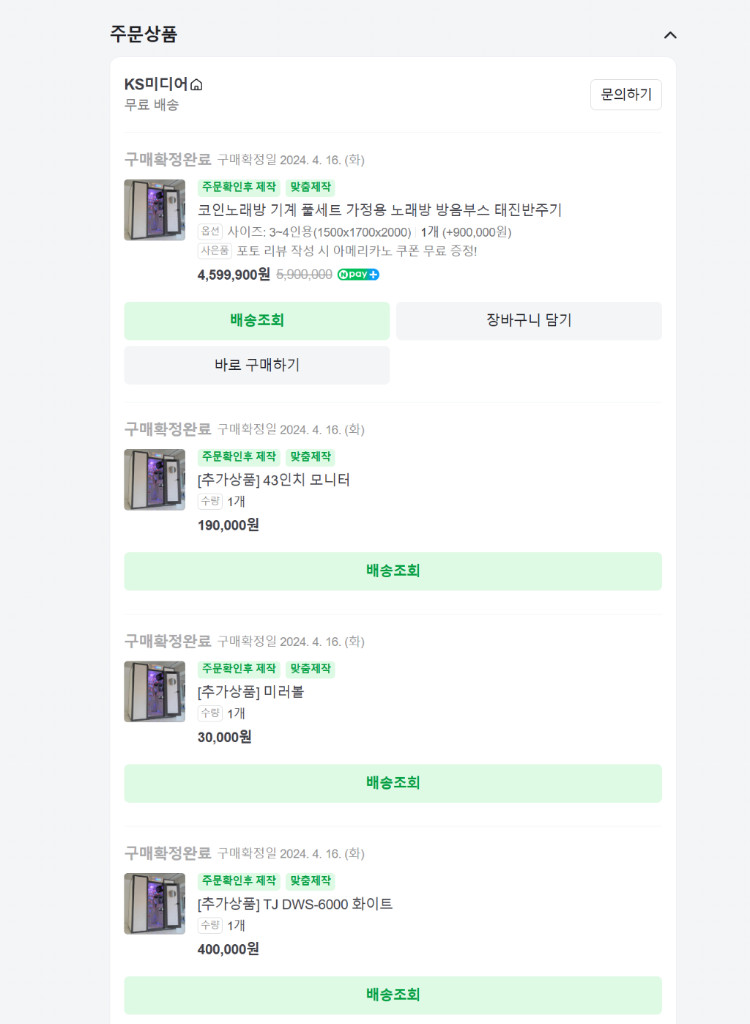This screenshot has height=1024, width=750.
Task: Click the first karaoke booth product thumbnail
Action: click(154, 210)
